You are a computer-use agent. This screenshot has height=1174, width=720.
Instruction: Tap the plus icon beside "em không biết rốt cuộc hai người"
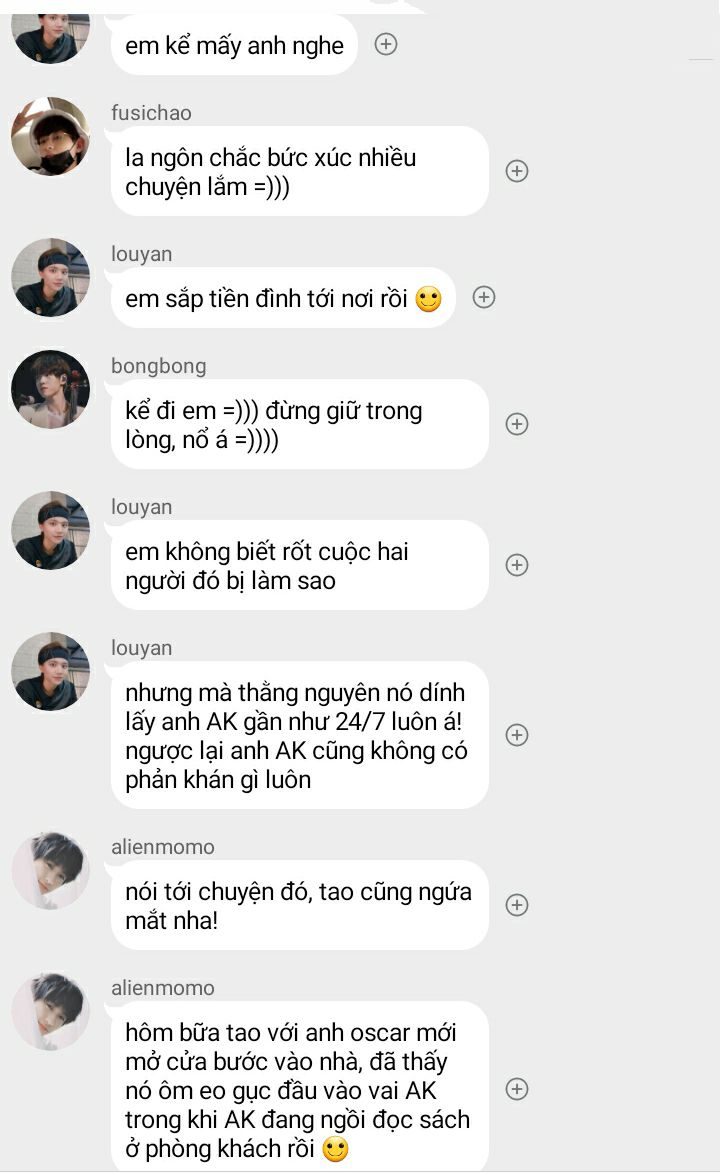(x=516, y=565)
